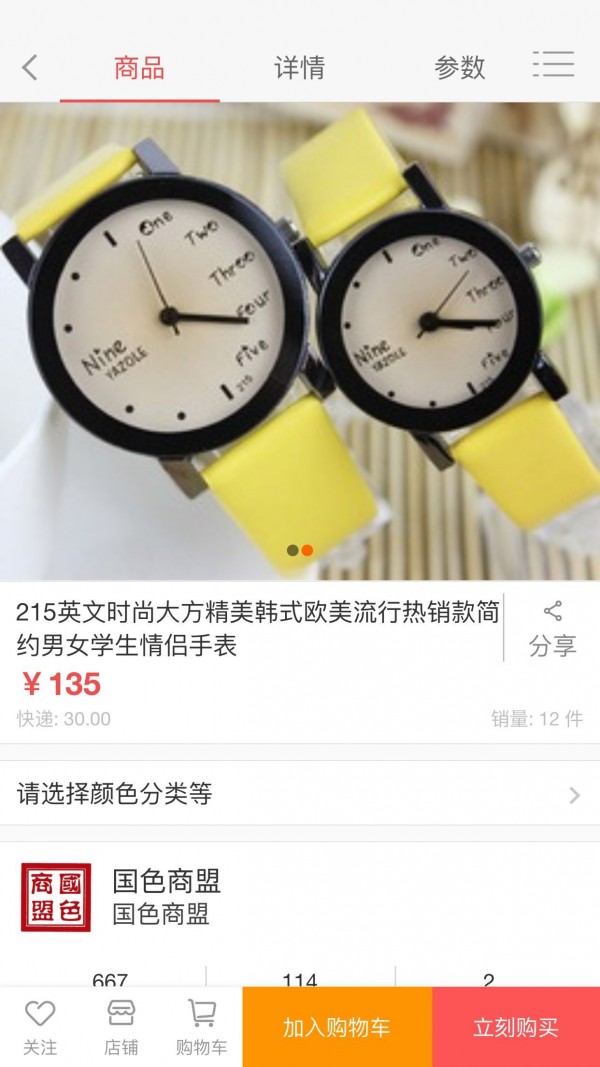This screenshot has height=1067, width=600.
Task: Go back using the top-left arrow
Action: coord(30,67)
